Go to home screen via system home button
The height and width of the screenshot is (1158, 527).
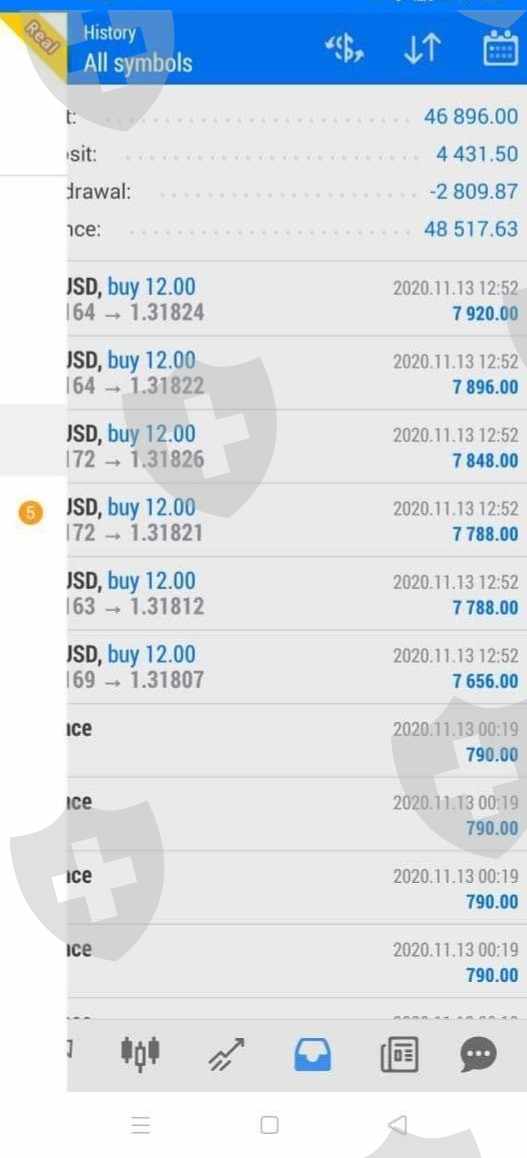click(269, 1125)
